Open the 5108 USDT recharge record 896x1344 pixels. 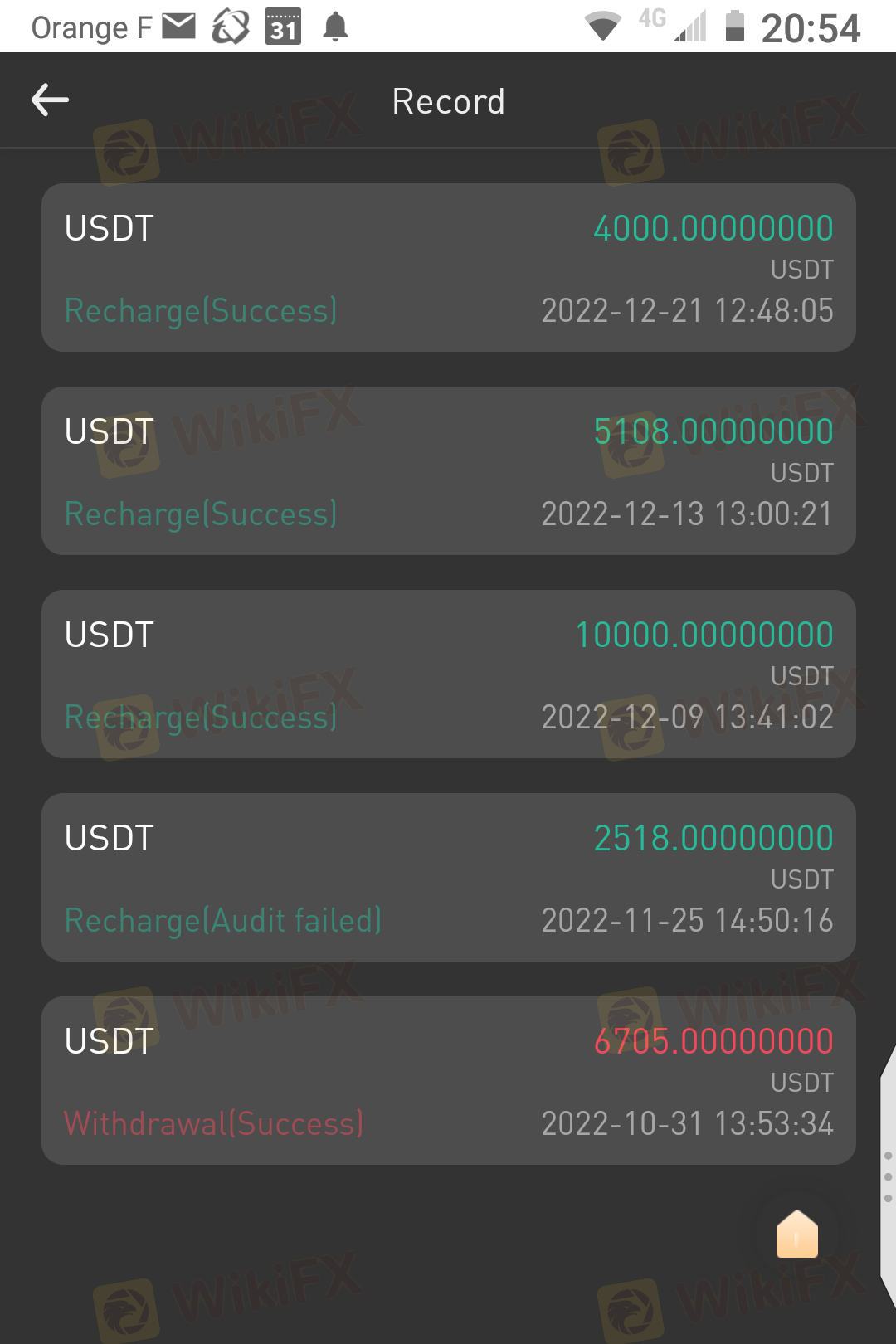tap(448, 470)
